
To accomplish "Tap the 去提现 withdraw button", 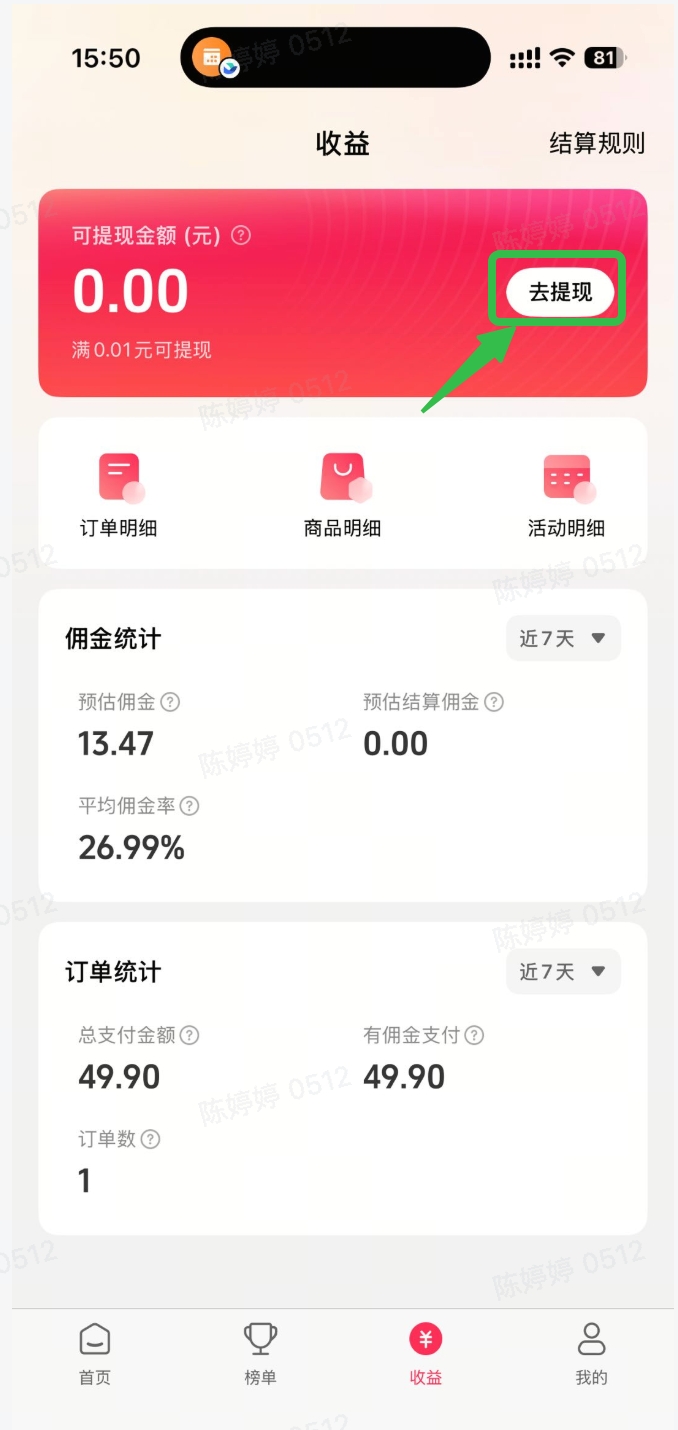I will pyautogui.click(x=560, y=292).
